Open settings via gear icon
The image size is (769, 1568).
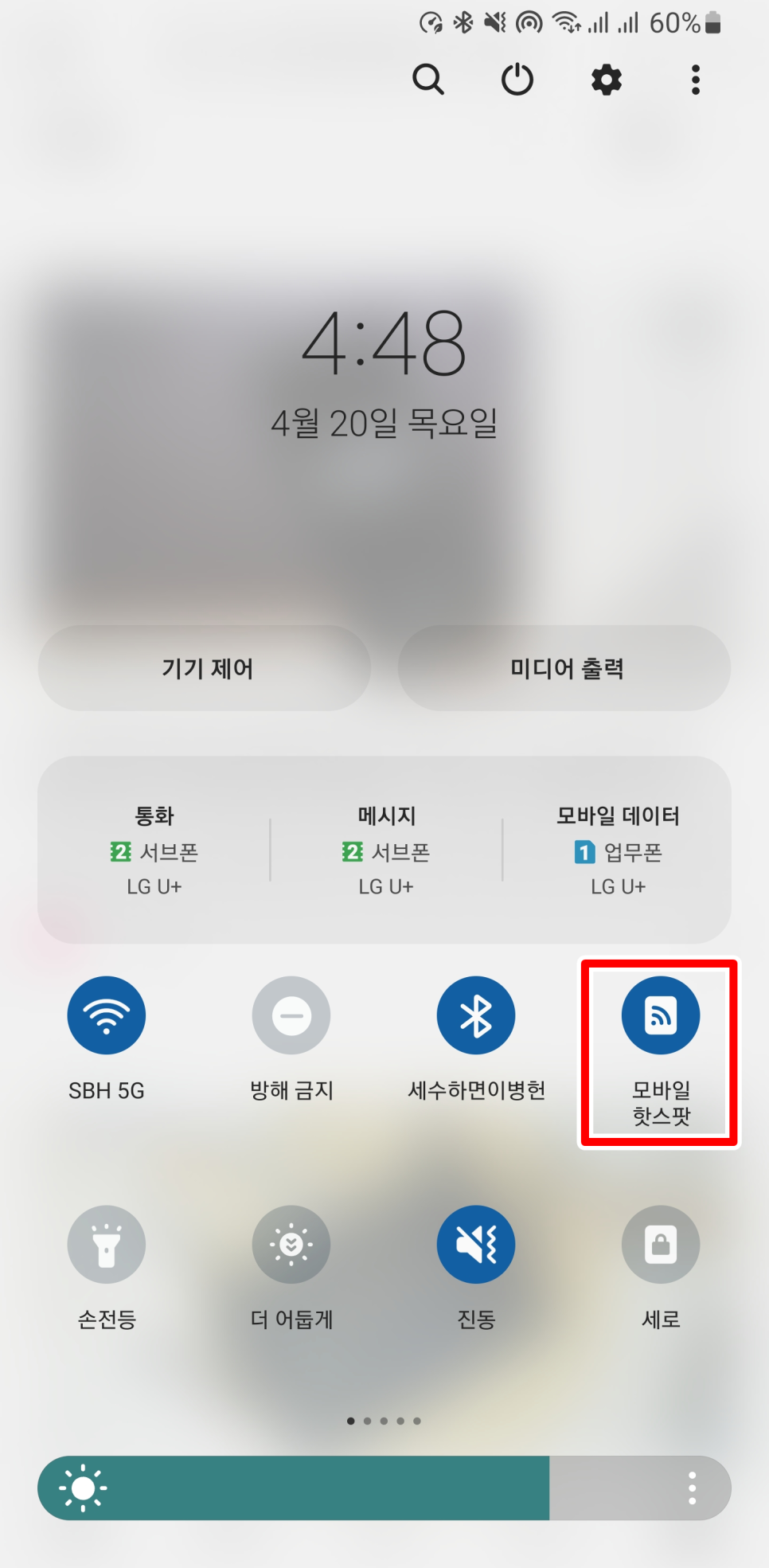pyautogui.click(x=607, y=80)
